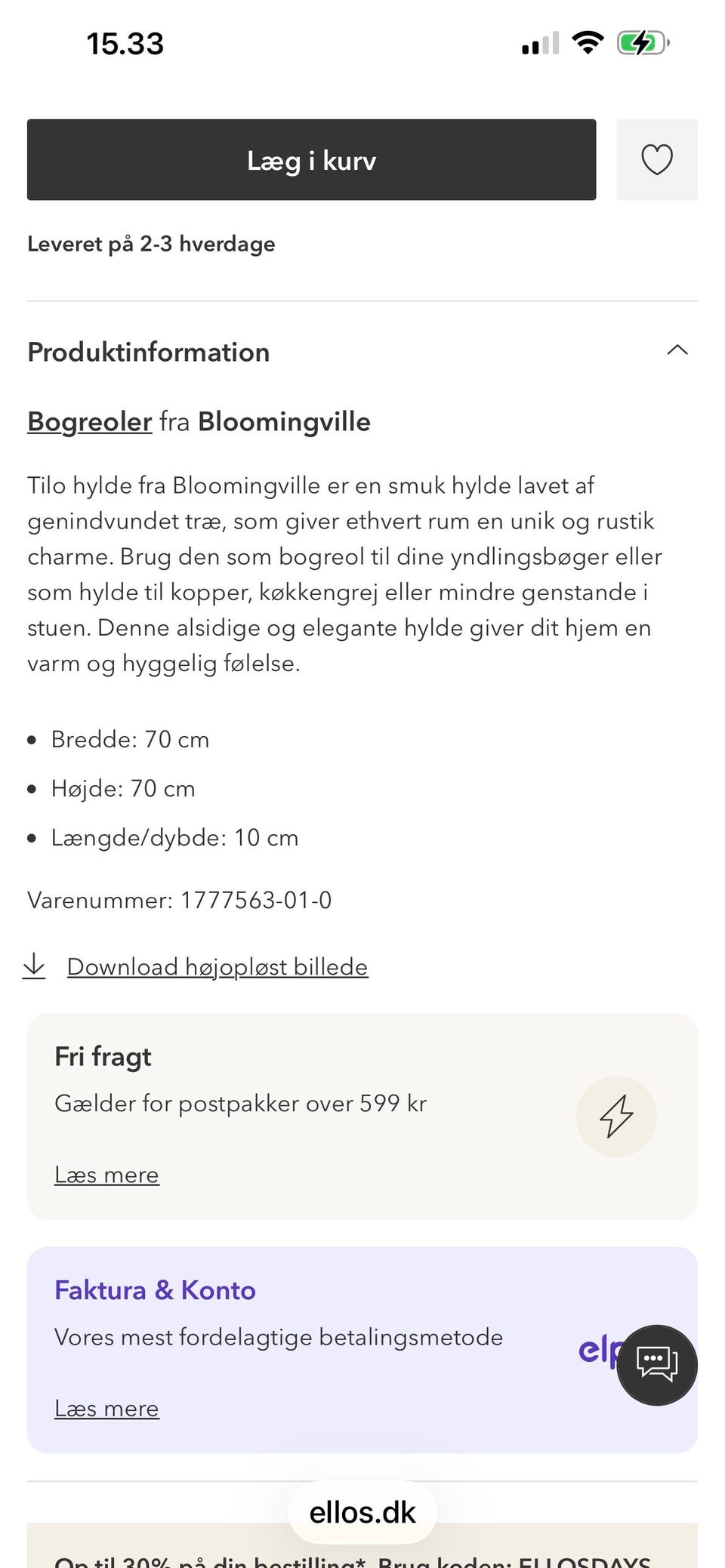Add the shelf with Læg i kurv
The image size is (725, 1568).
click(x=311, y=159)
